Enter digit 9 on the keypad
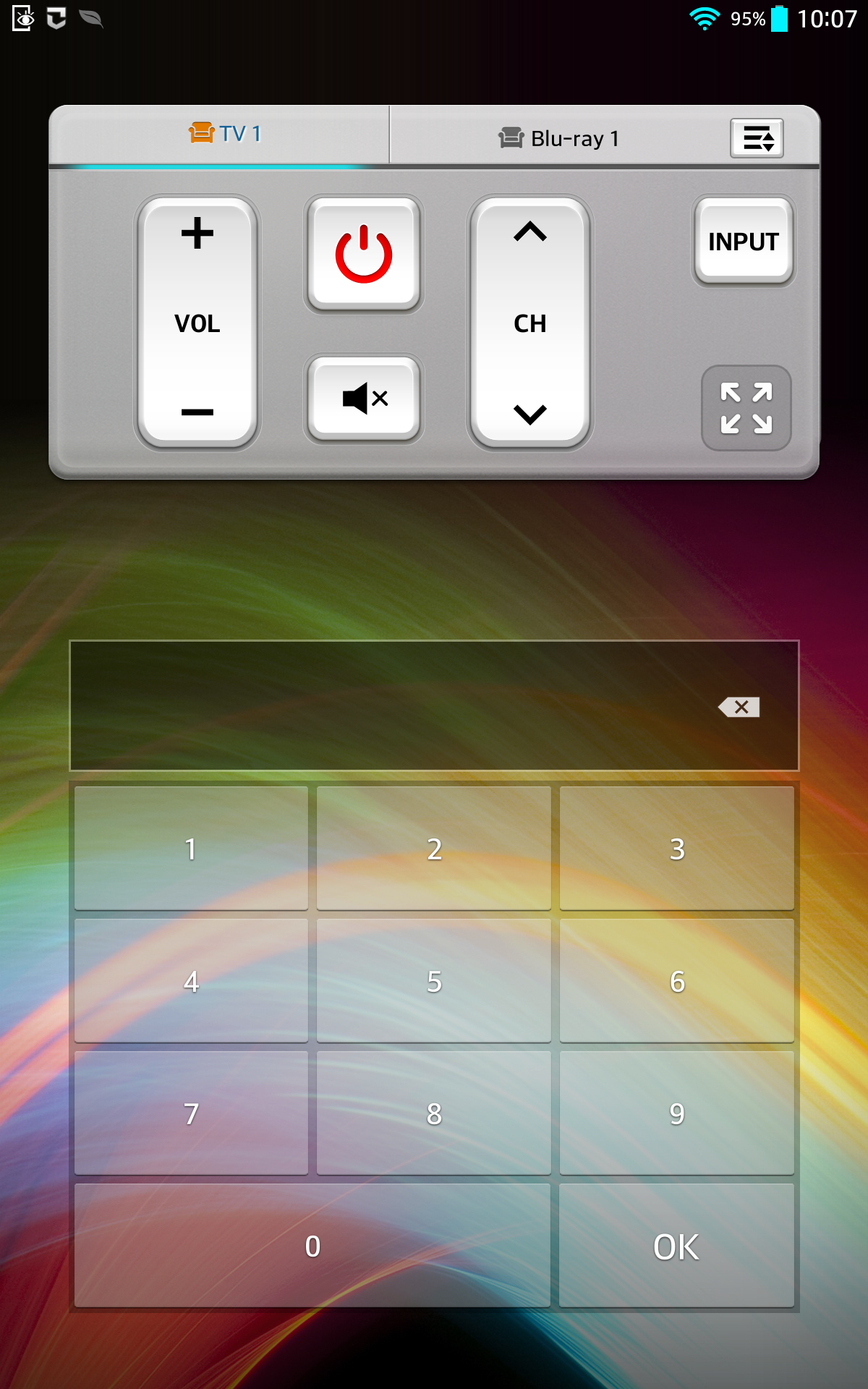Image resolution: width=868 pixels, height=1389 pixels. pyautogui.click(x=677, y=1113)
